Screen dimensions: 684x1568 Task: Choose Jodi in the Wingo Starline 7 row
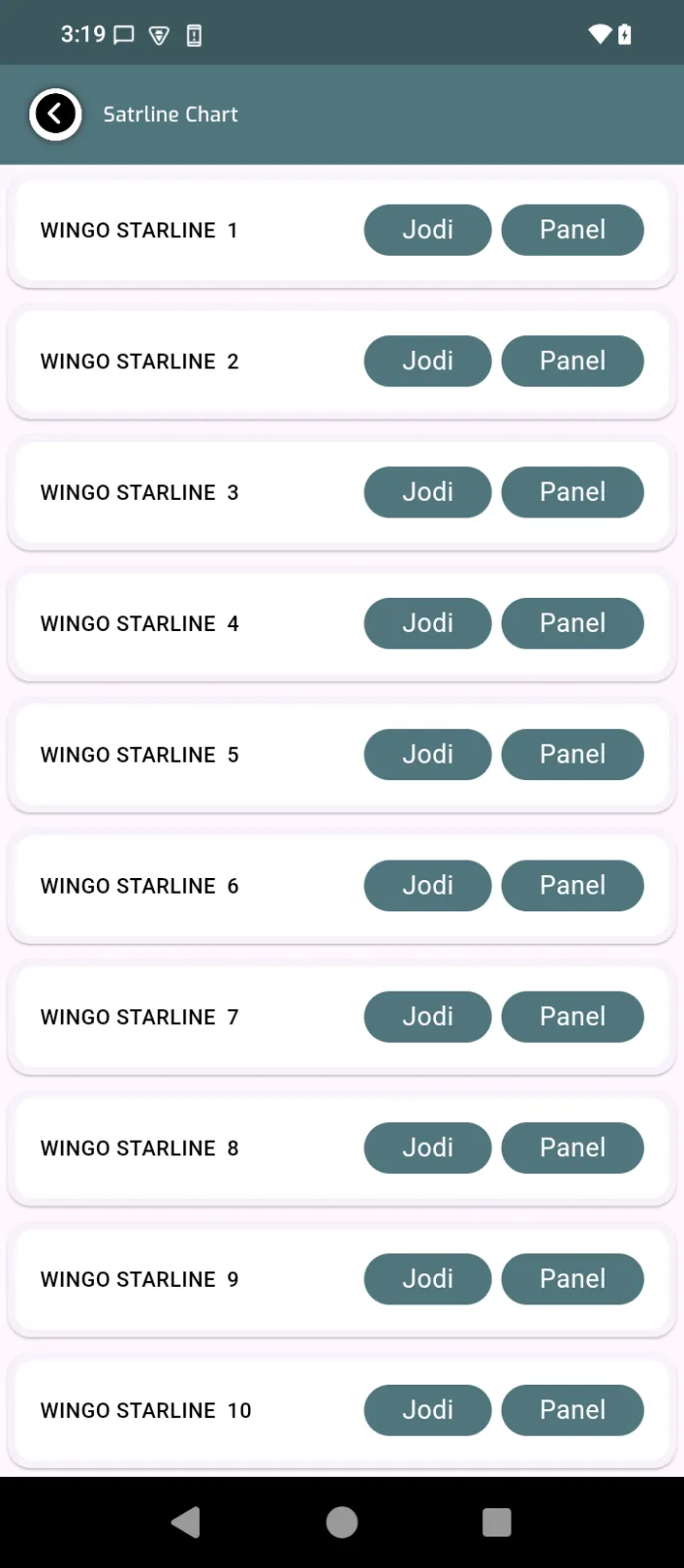pyautogui.click(x=427, y=1017)
